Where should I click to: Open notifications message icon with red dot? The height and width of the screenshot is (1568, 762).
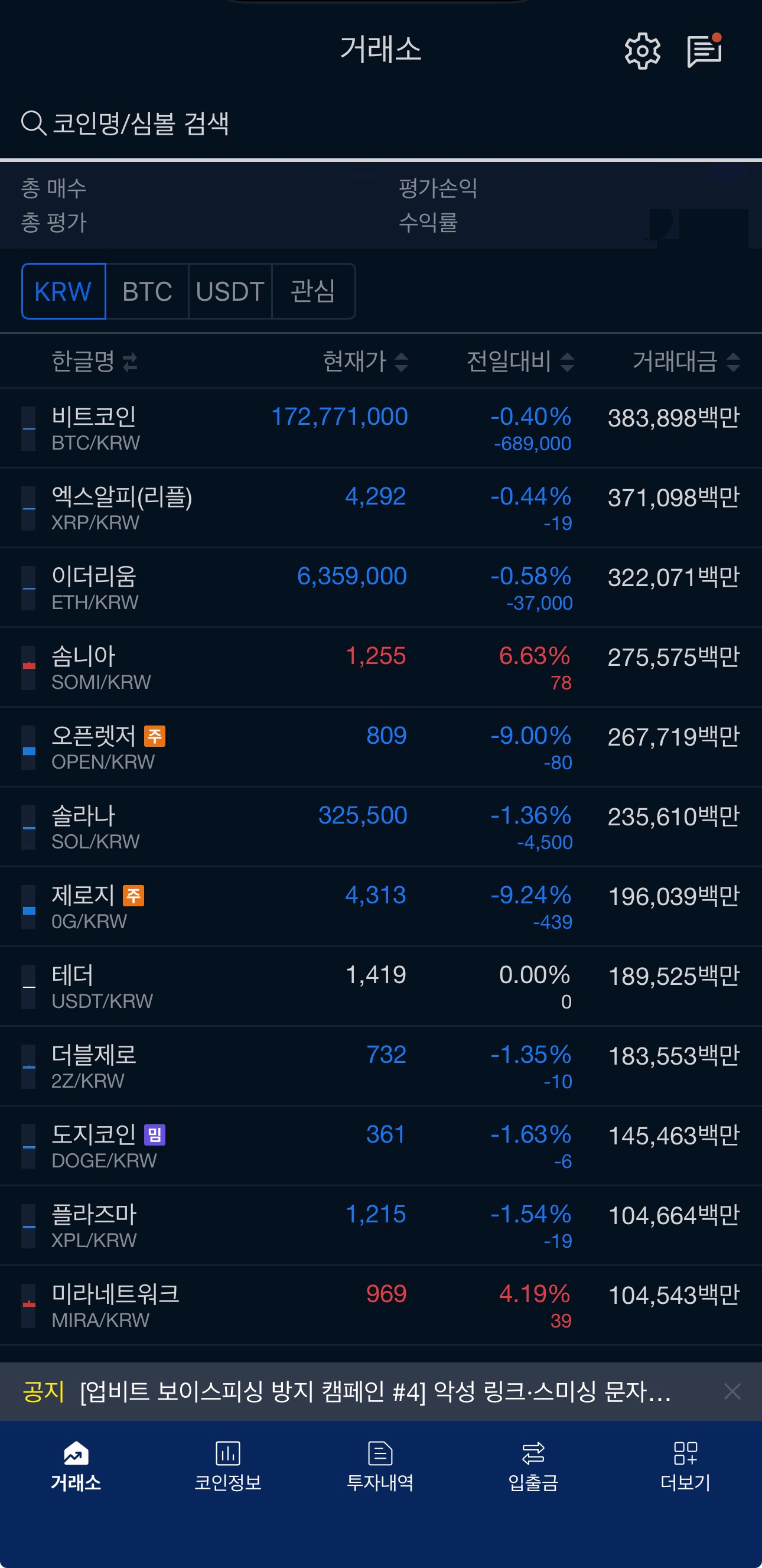(x=705, y=51)
